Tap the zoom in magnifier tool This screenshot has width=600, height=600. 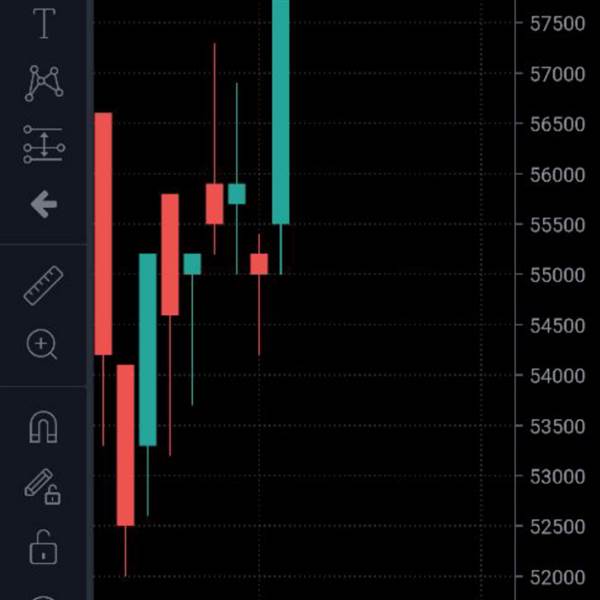click(x=42, y=344)
